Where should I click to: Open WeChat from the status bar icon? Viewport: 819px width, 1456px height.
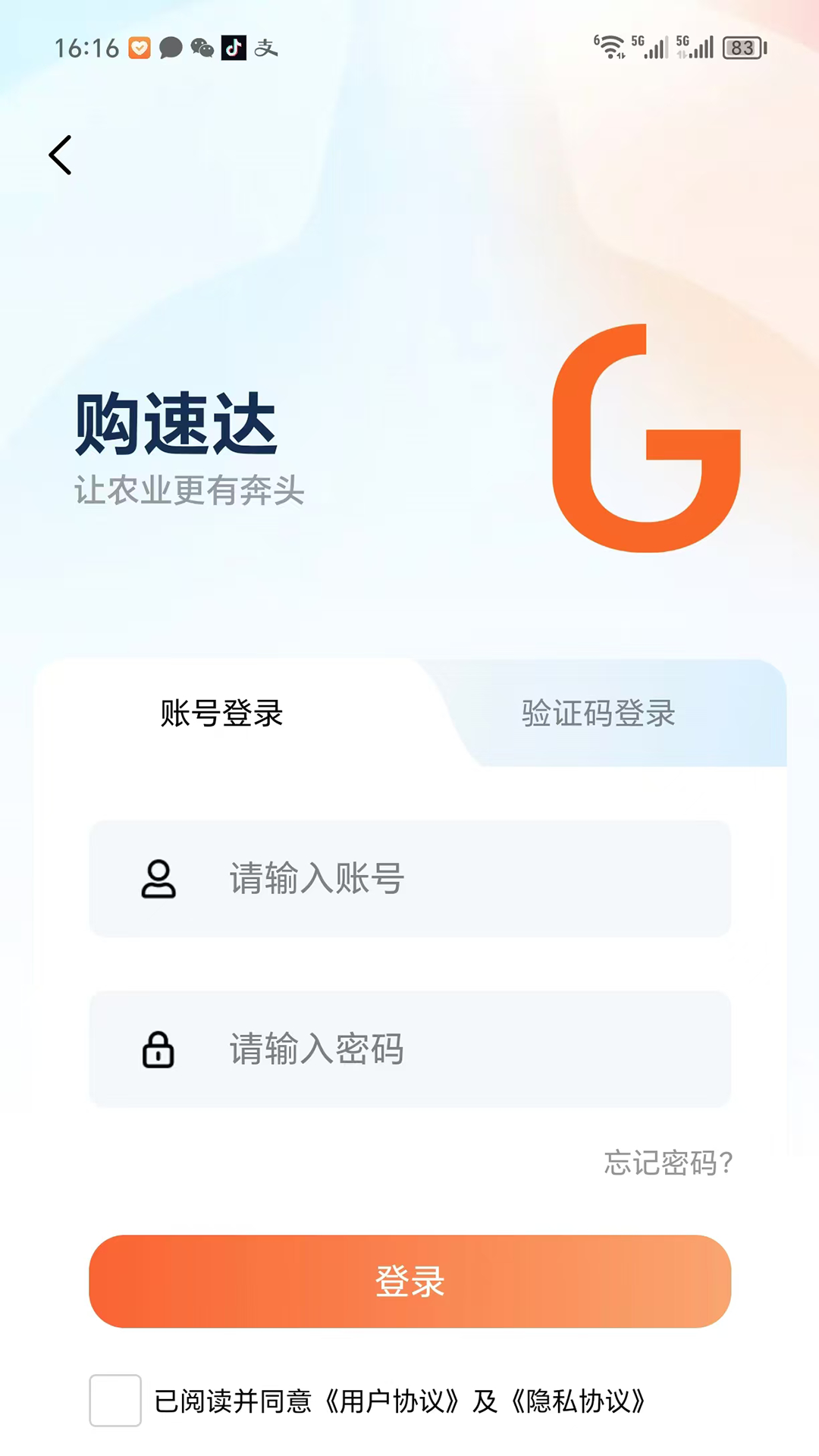(201, 49)
